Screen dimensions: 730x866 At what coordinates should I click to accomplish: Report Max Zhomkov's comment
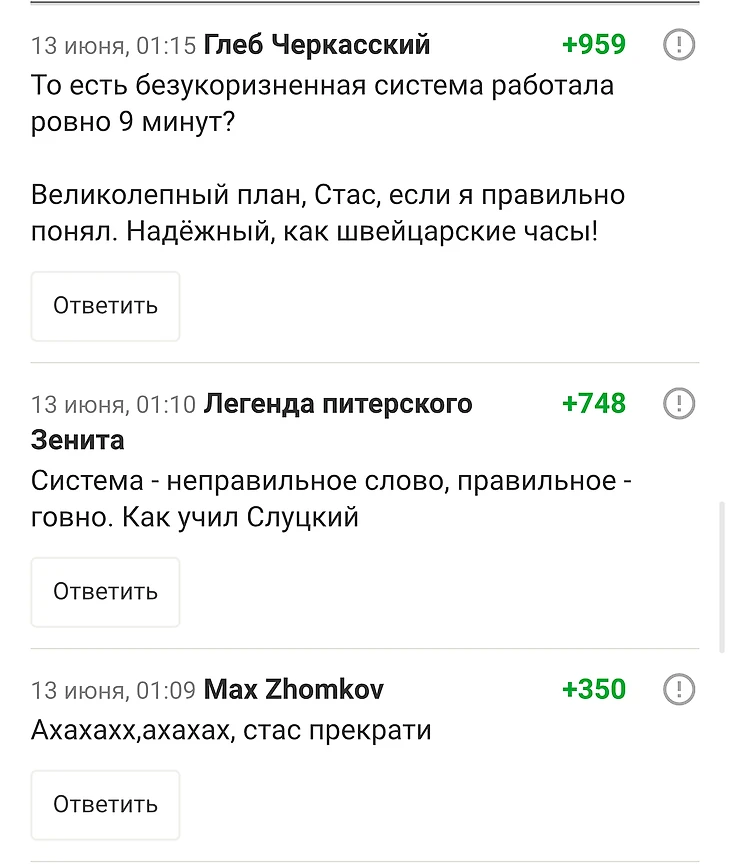coord(679,689)
